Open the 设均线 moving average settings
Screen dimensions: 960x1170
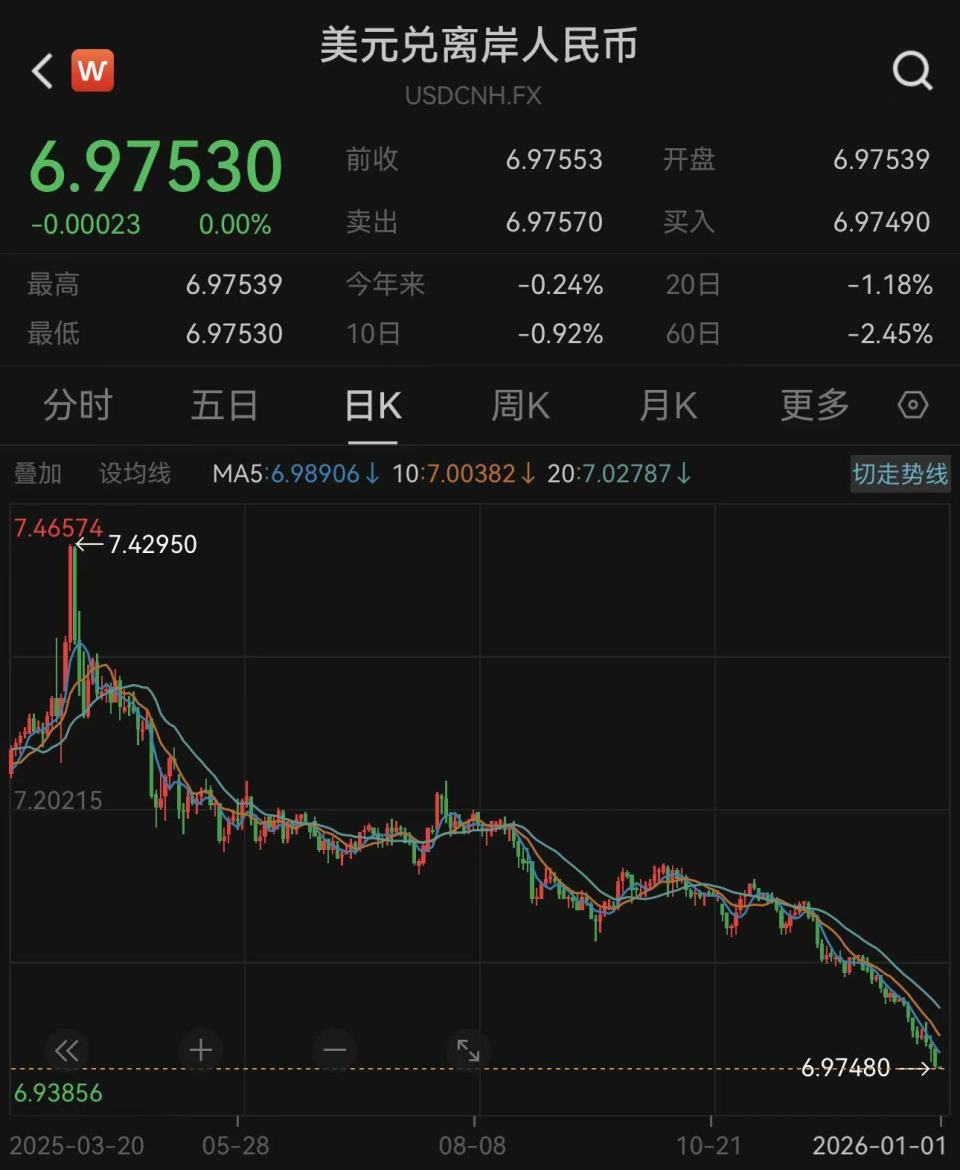[135, 474]
